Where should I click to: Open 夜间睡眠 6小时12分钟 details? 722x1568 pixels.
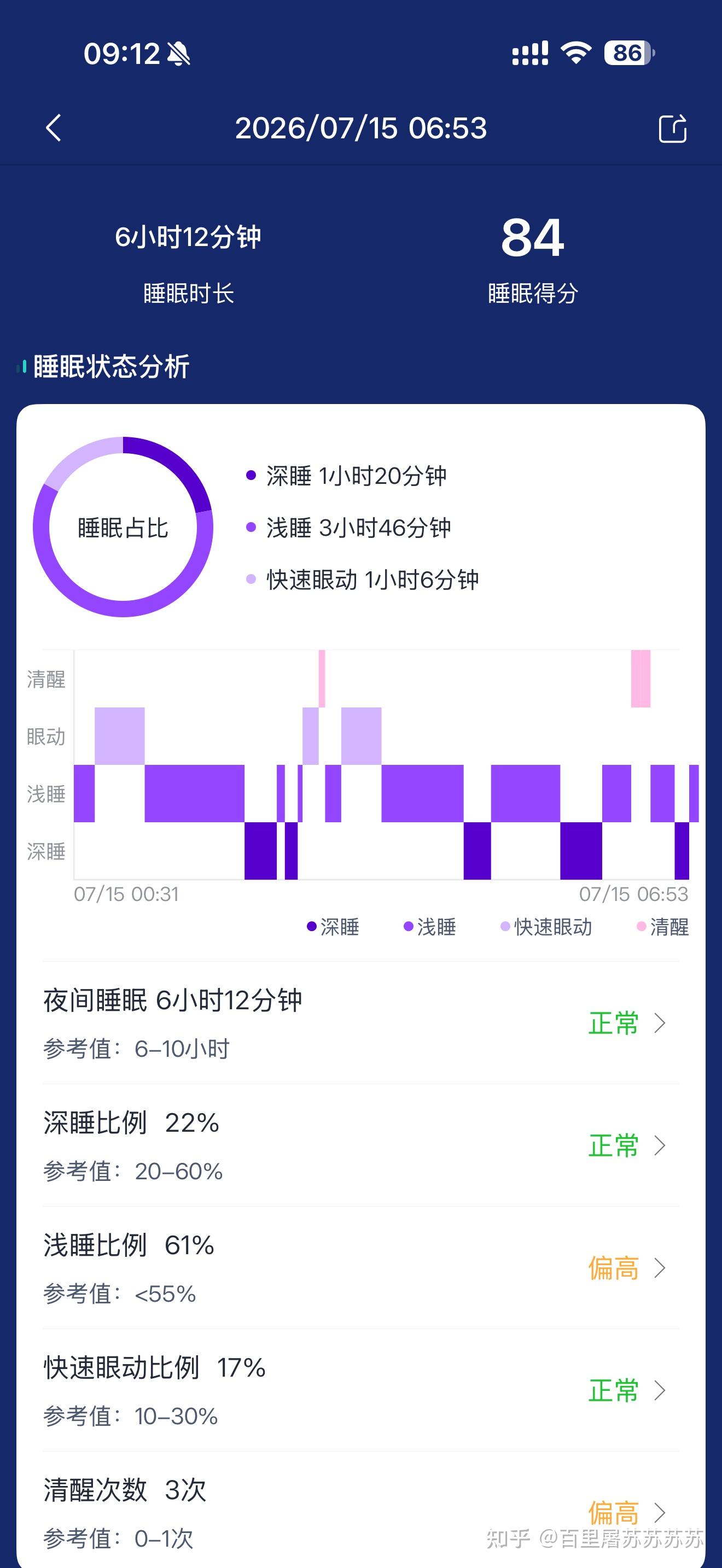point(360,1023)
